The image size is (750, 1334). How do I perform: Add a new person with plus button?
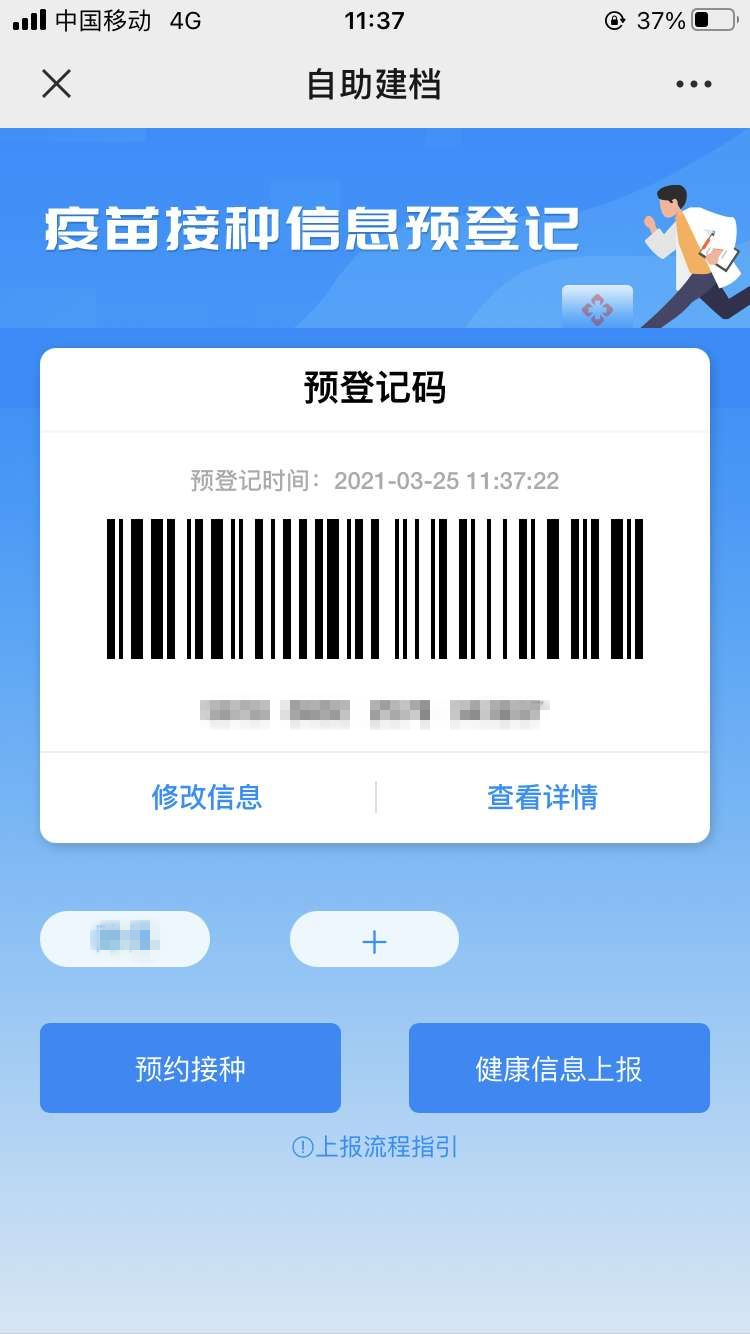coord(374,940)
